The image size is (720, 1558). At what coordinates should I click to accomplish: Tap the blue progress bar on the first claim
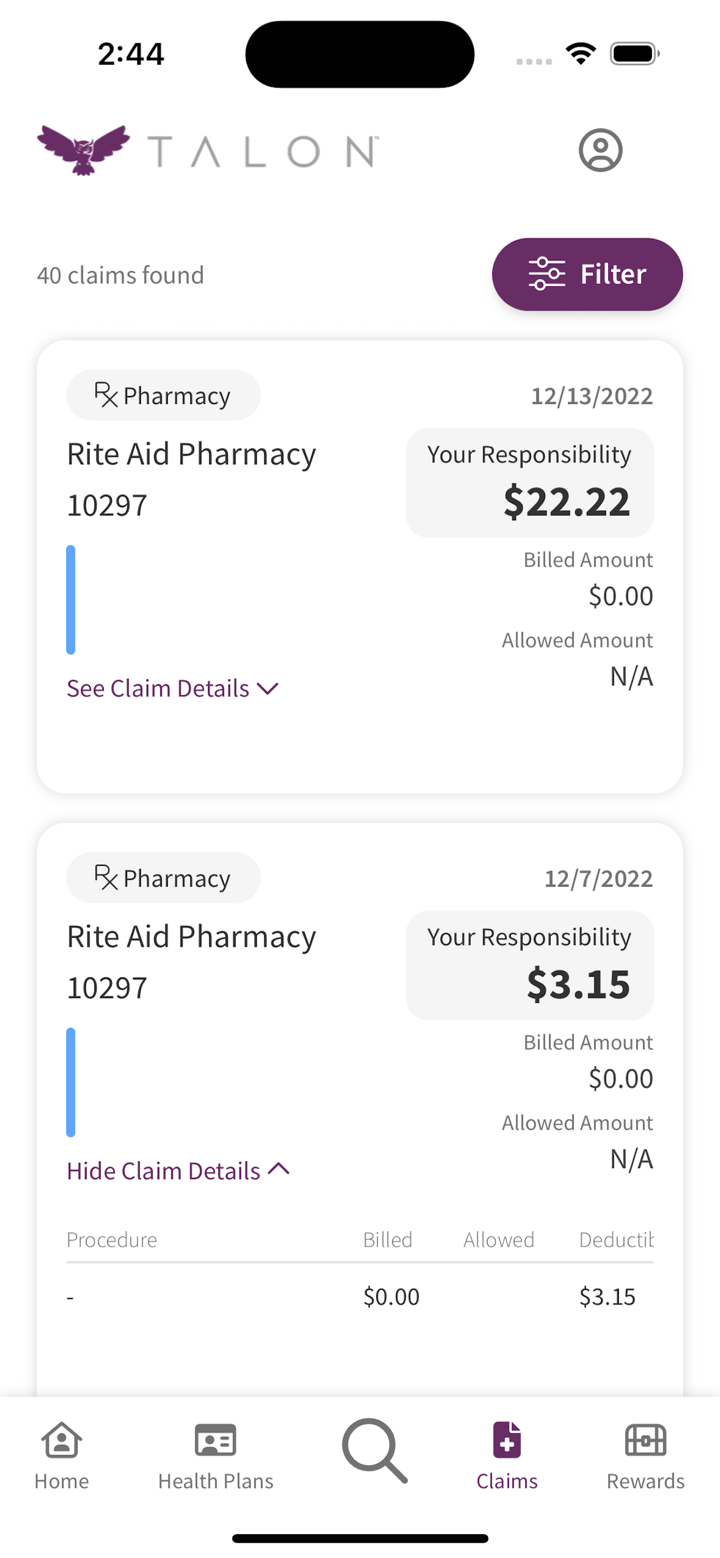coord(70,599)
